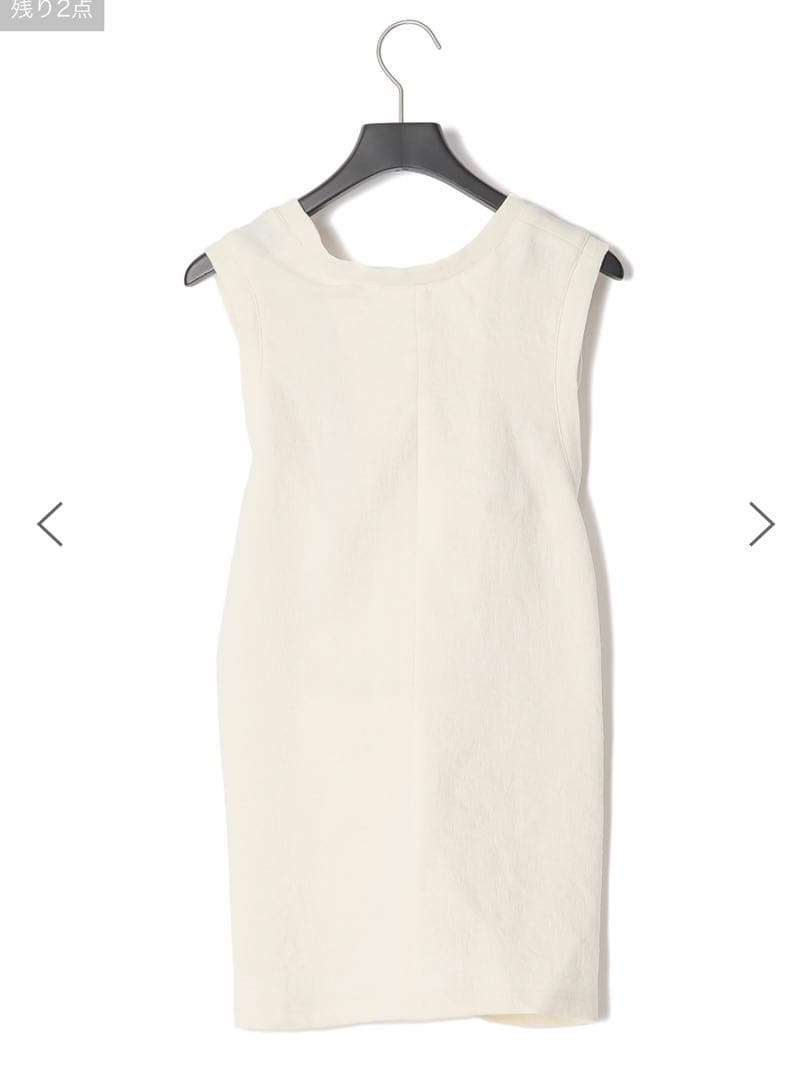This screenshot has width=808, height=1080.
Task: Show the next product image
Action: tap(761, 524)
